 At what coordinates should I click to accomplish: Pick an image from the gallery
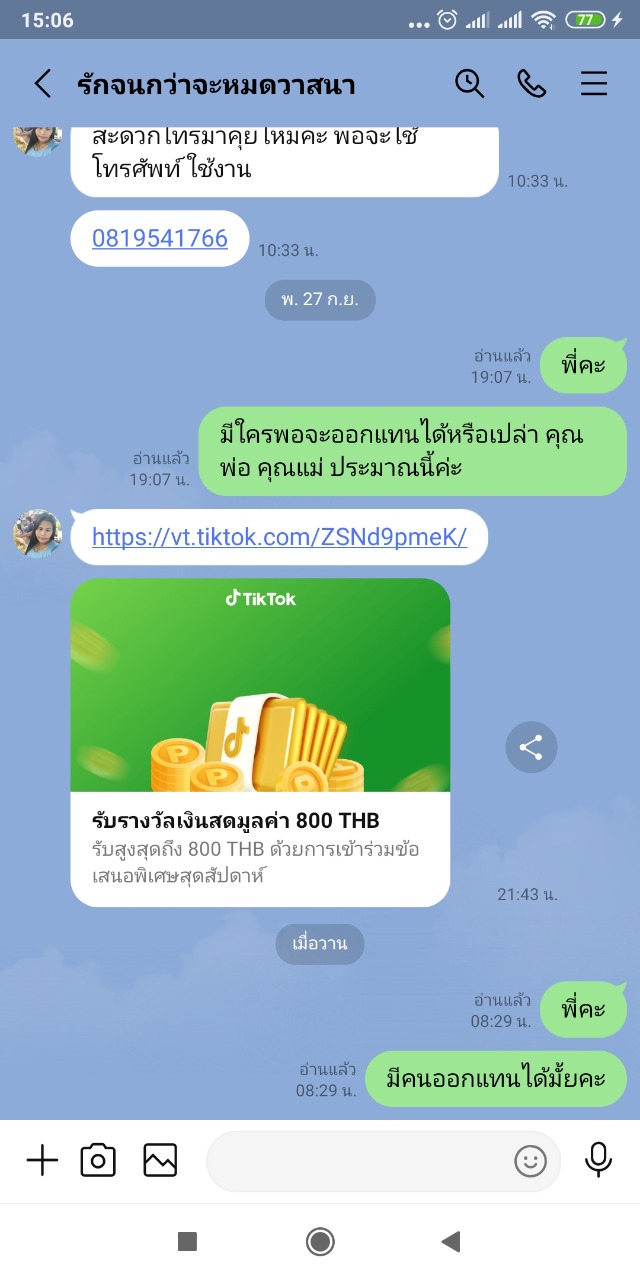(x=160, y=1160)
